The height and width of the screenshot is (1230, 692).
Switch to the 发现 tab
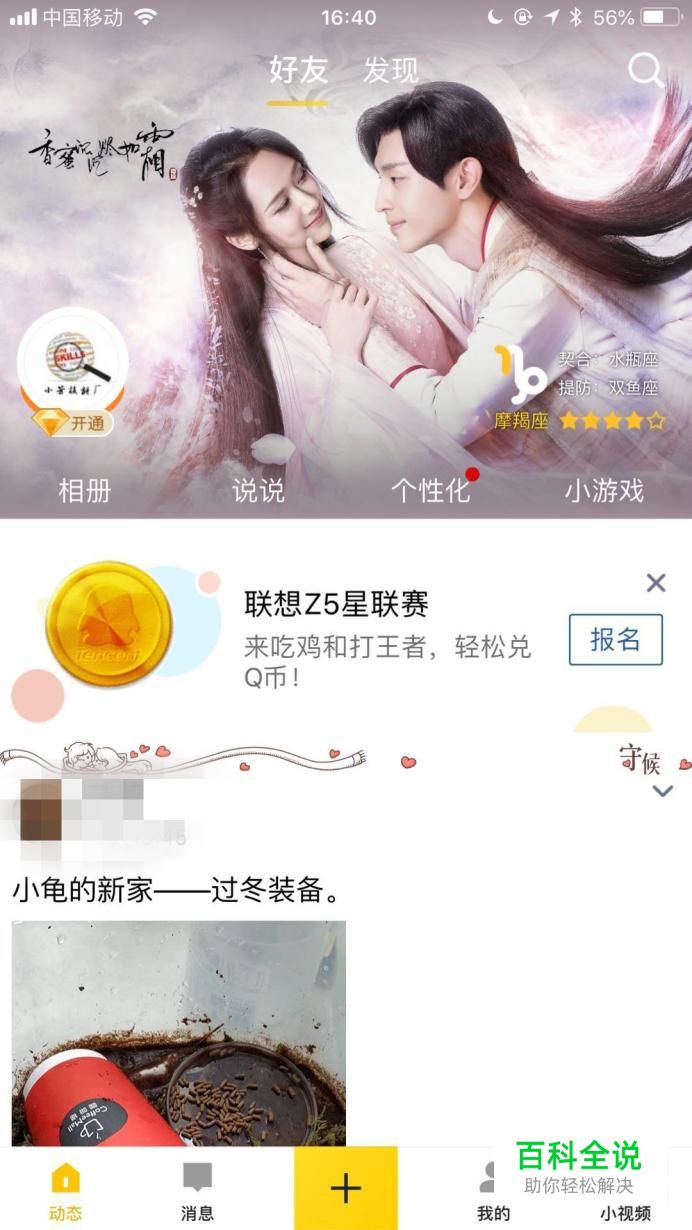tap(390, 70)
